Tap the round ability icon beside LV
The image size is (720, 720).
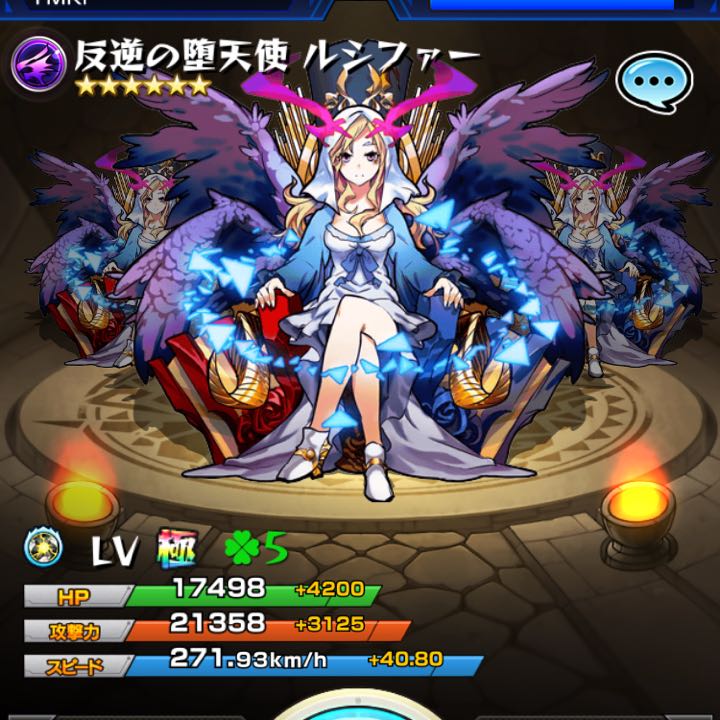[47, 547]
